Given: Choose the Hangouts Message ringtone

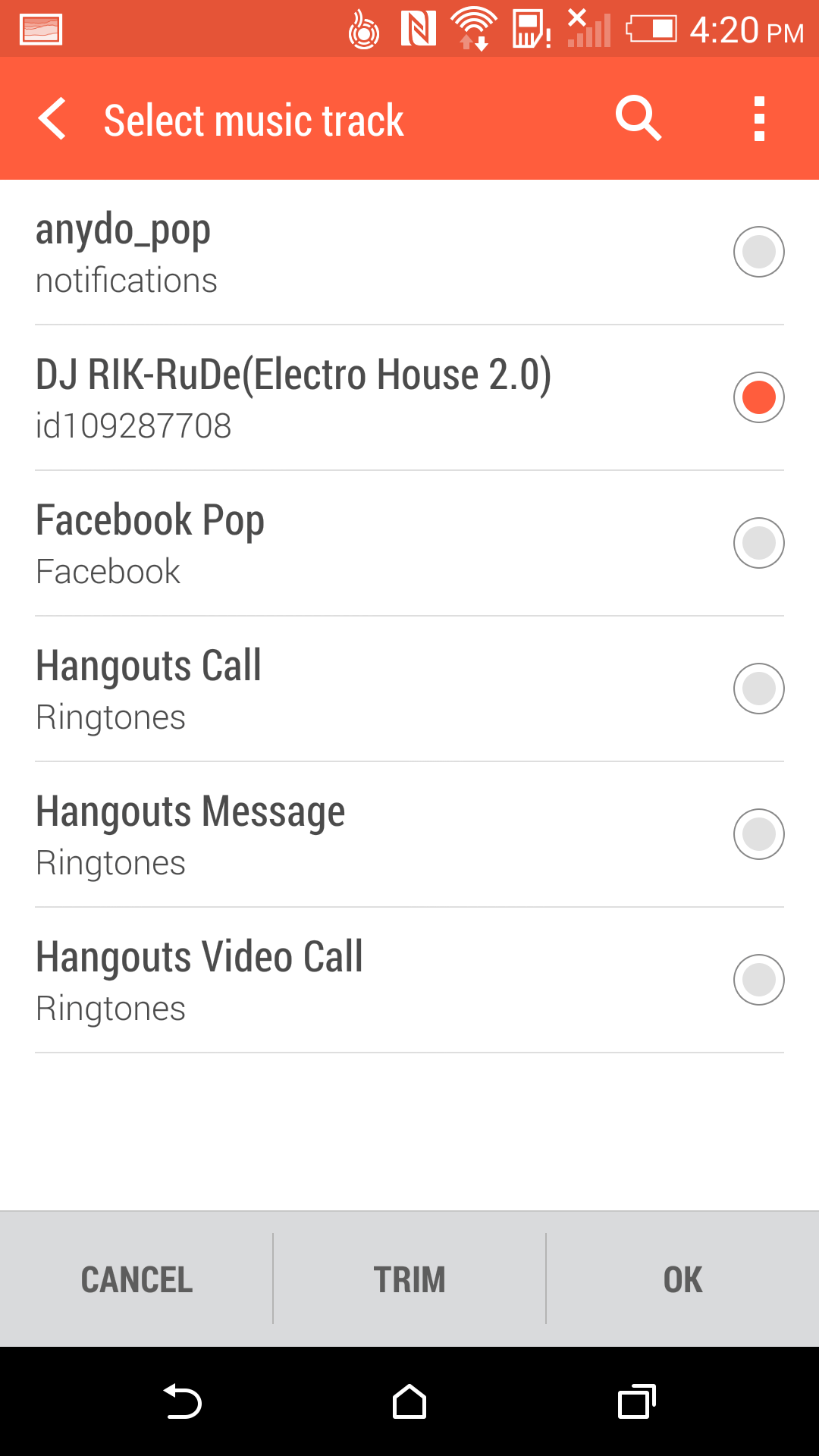Looking at the screenshot, I should pyautogui.click(x=758, y=834).
